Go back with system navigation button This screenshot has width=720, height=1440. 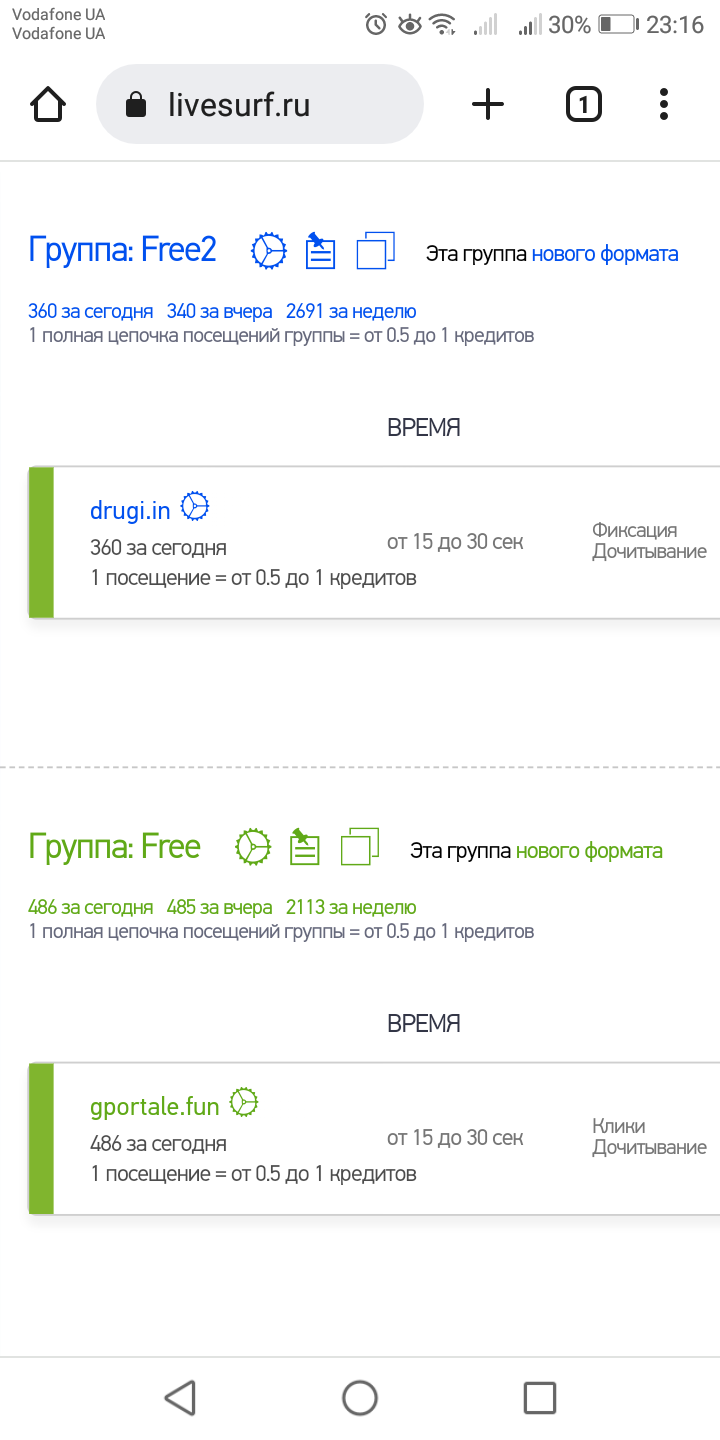180,1397
